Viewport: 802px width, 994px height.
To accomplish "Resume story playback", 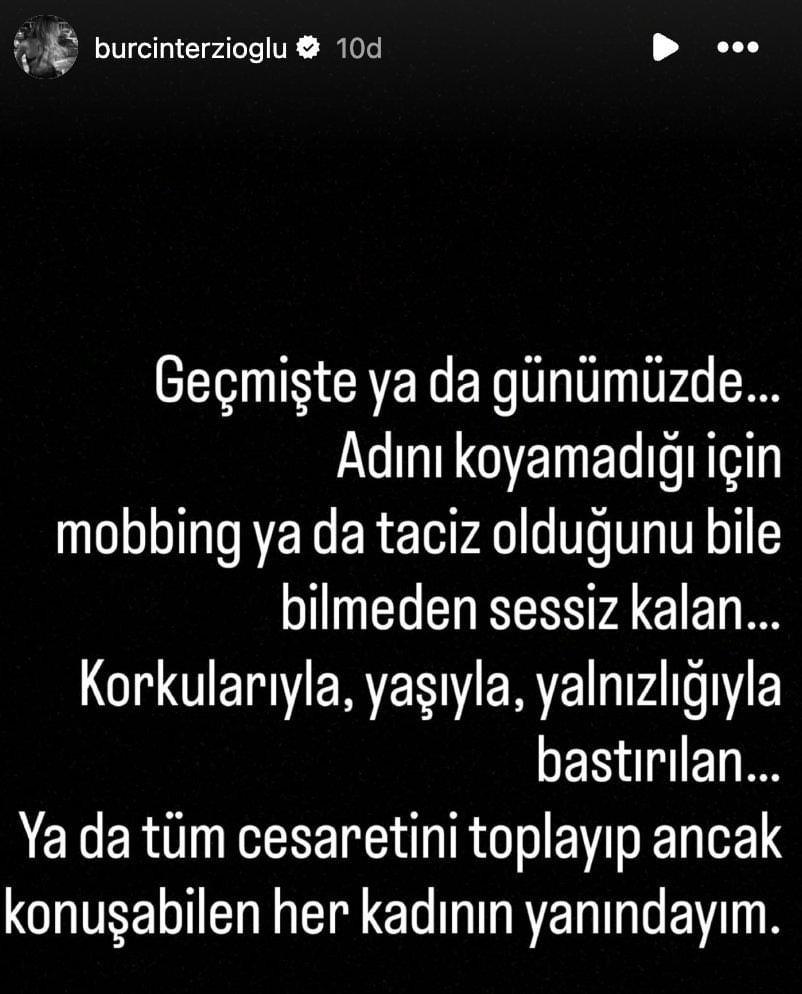I will pyautogui.click(x=665, y=47).
